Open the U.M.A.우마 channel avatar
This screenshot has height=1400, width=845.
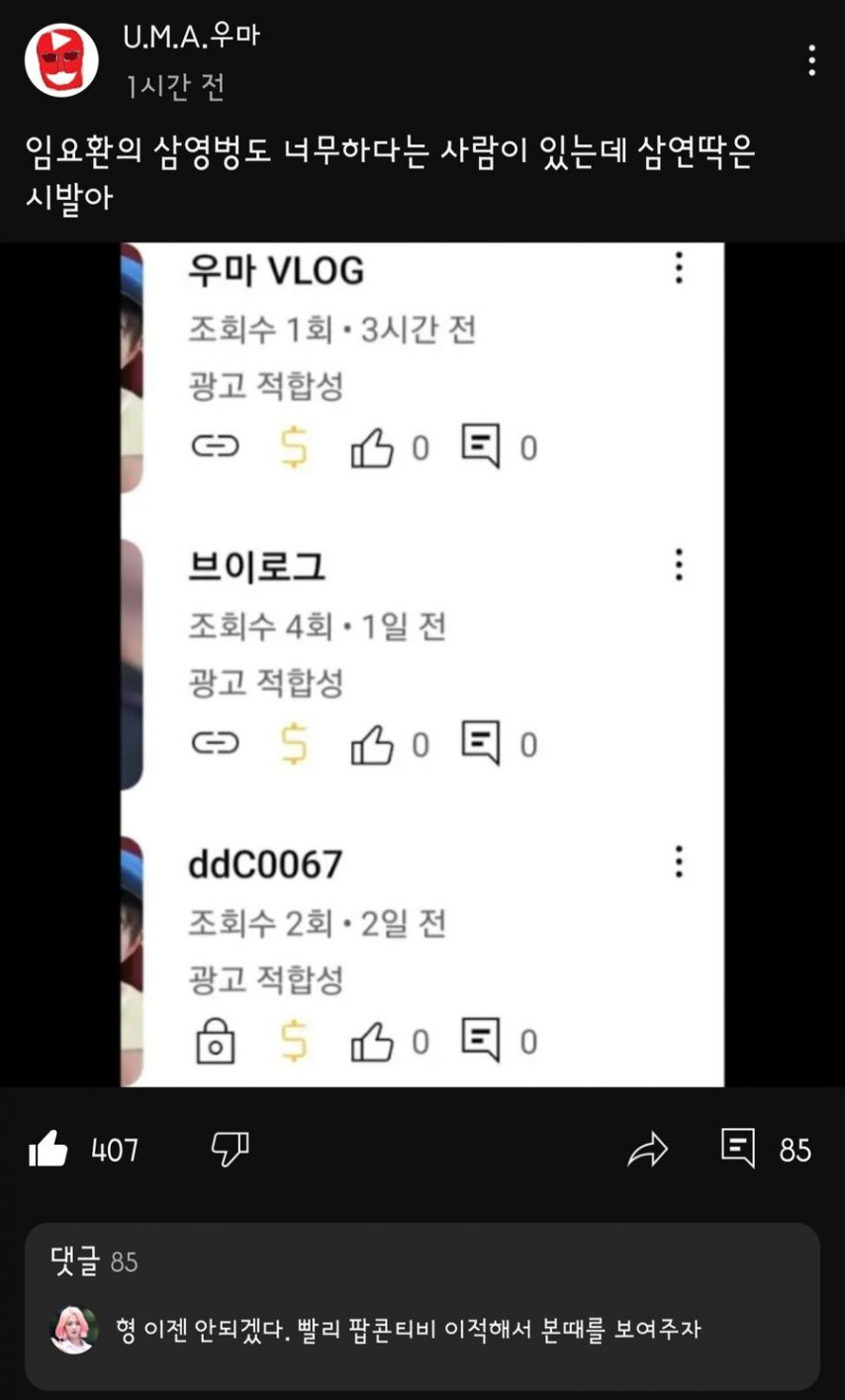[61, 60]
